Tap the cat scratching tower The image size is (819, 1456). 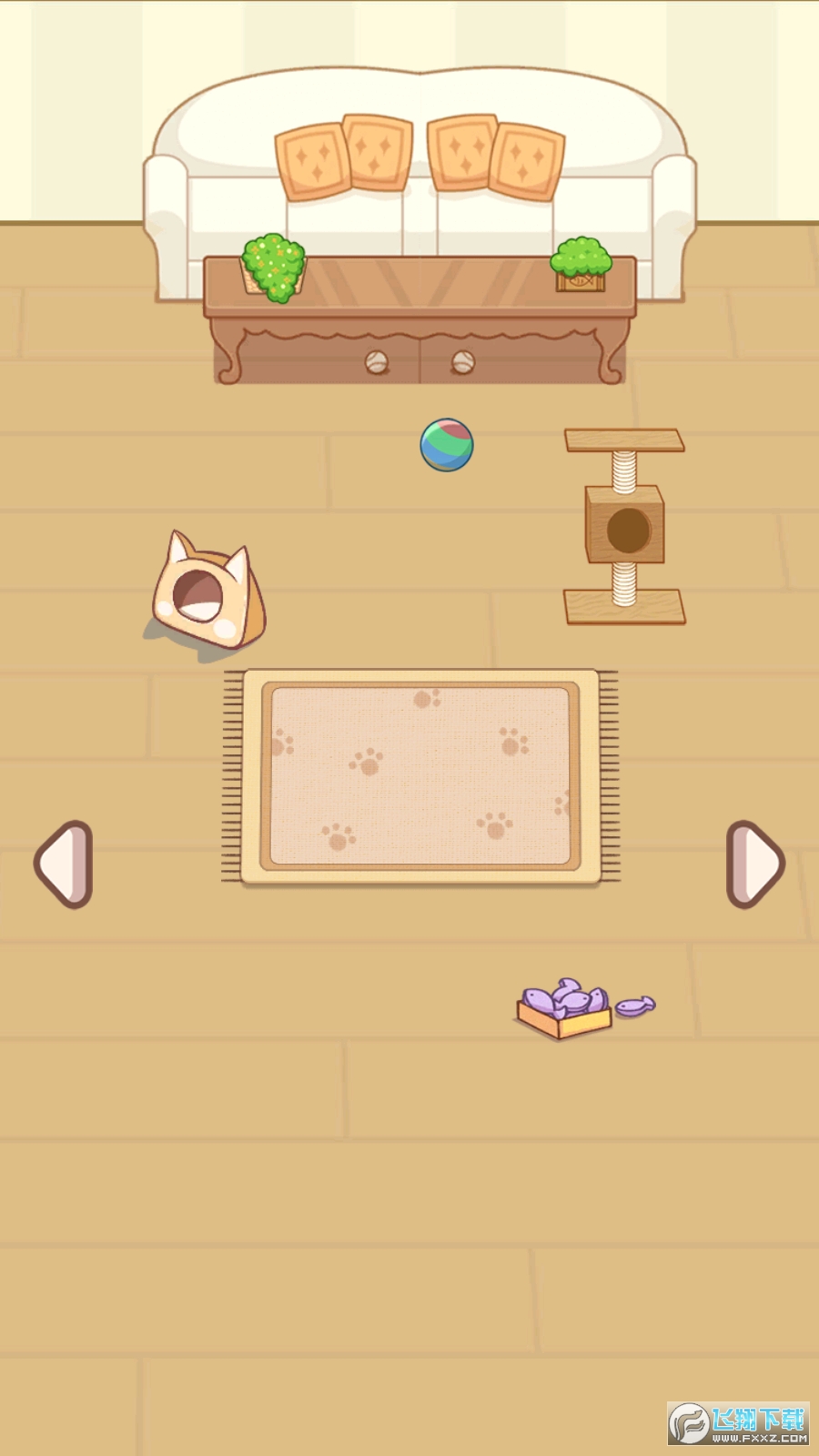point(624,527)
